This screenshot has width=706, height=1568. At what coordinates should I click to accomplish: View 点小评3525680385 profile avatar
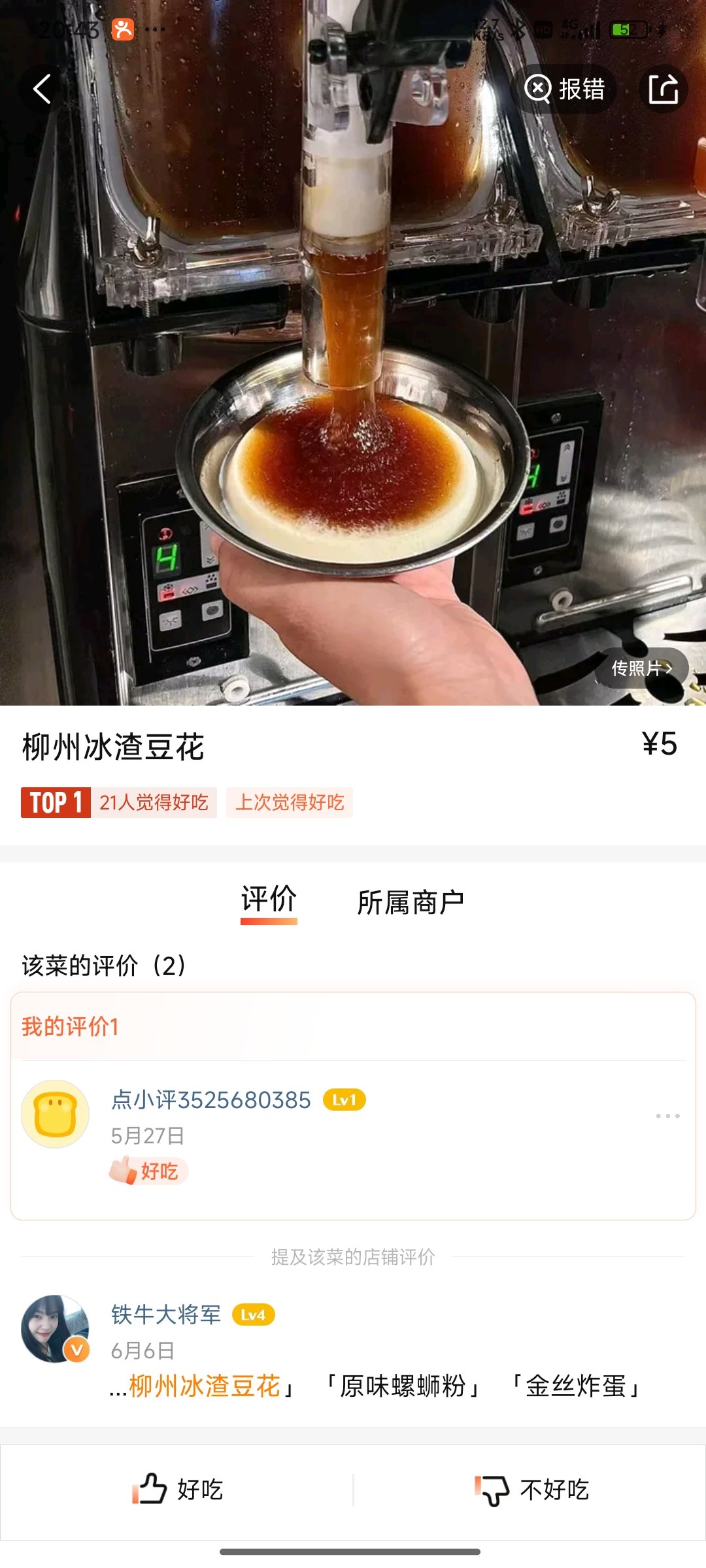point(56,1114)
